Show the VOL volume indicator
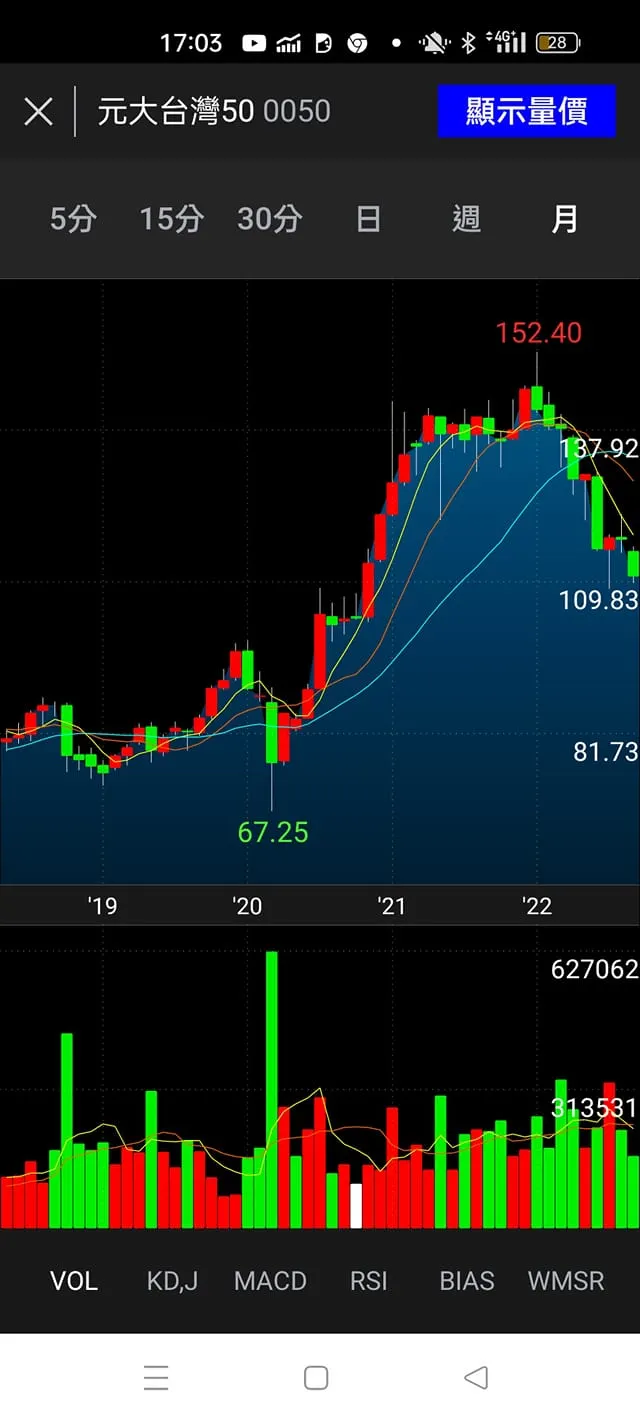Screen dimensions: 640x1422 74,1281
